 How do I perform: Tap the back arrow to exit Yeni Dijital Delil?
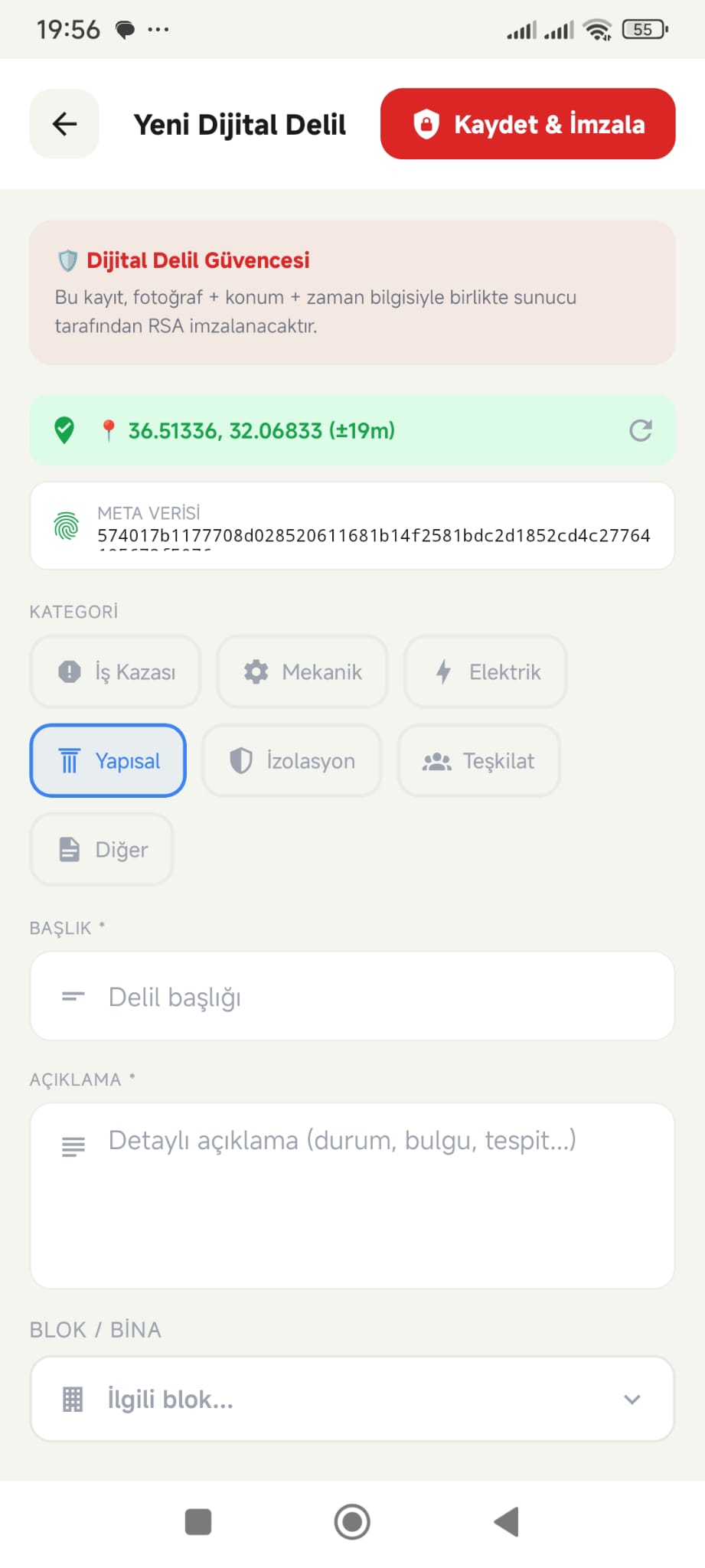click(64, 123)
